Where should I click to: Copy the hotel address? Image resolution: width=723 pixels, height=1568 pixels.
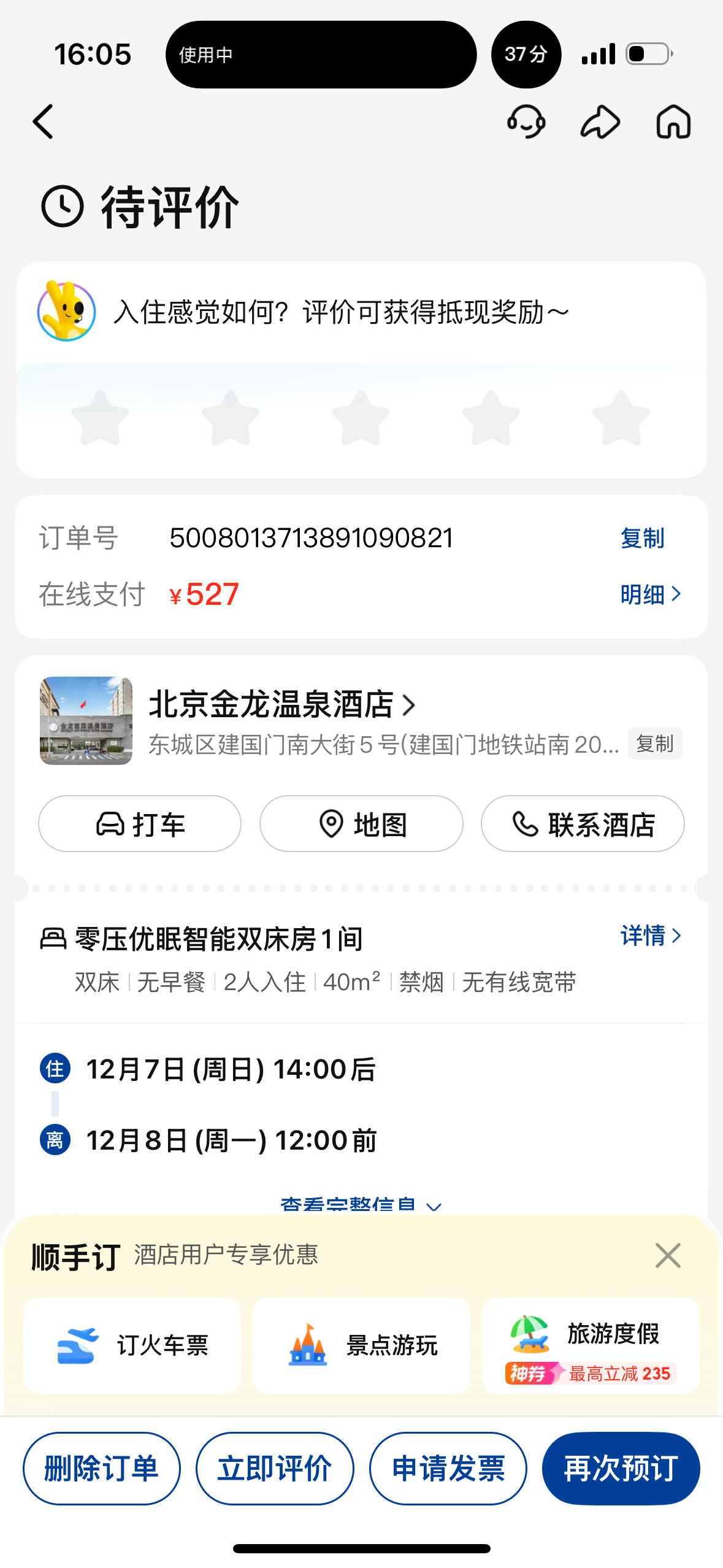pyautogui.click(x=654, y=744)
